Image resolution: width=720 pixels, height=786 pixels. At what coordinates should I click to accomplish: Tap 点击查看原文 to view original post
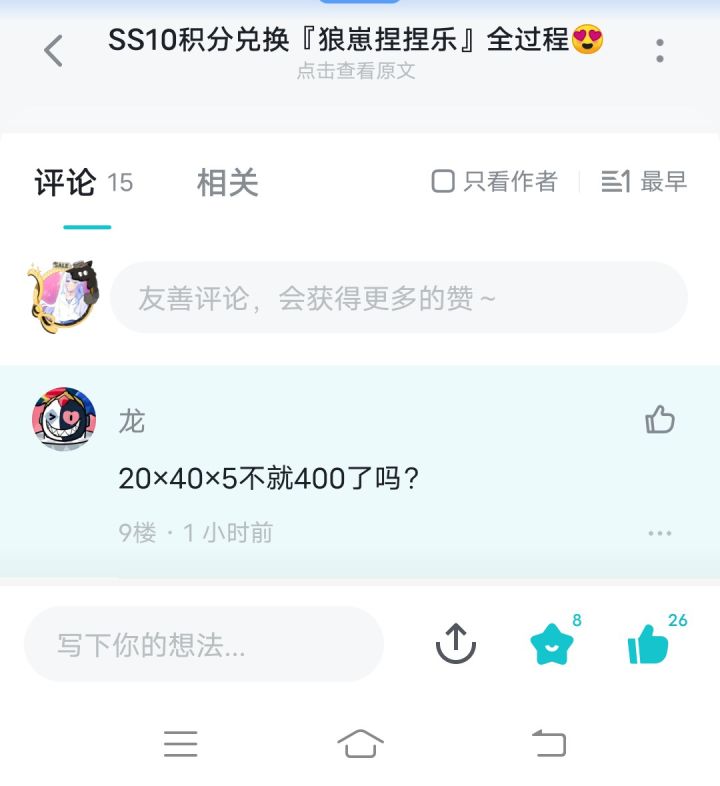pyautogui.click(x=356, y=71)
